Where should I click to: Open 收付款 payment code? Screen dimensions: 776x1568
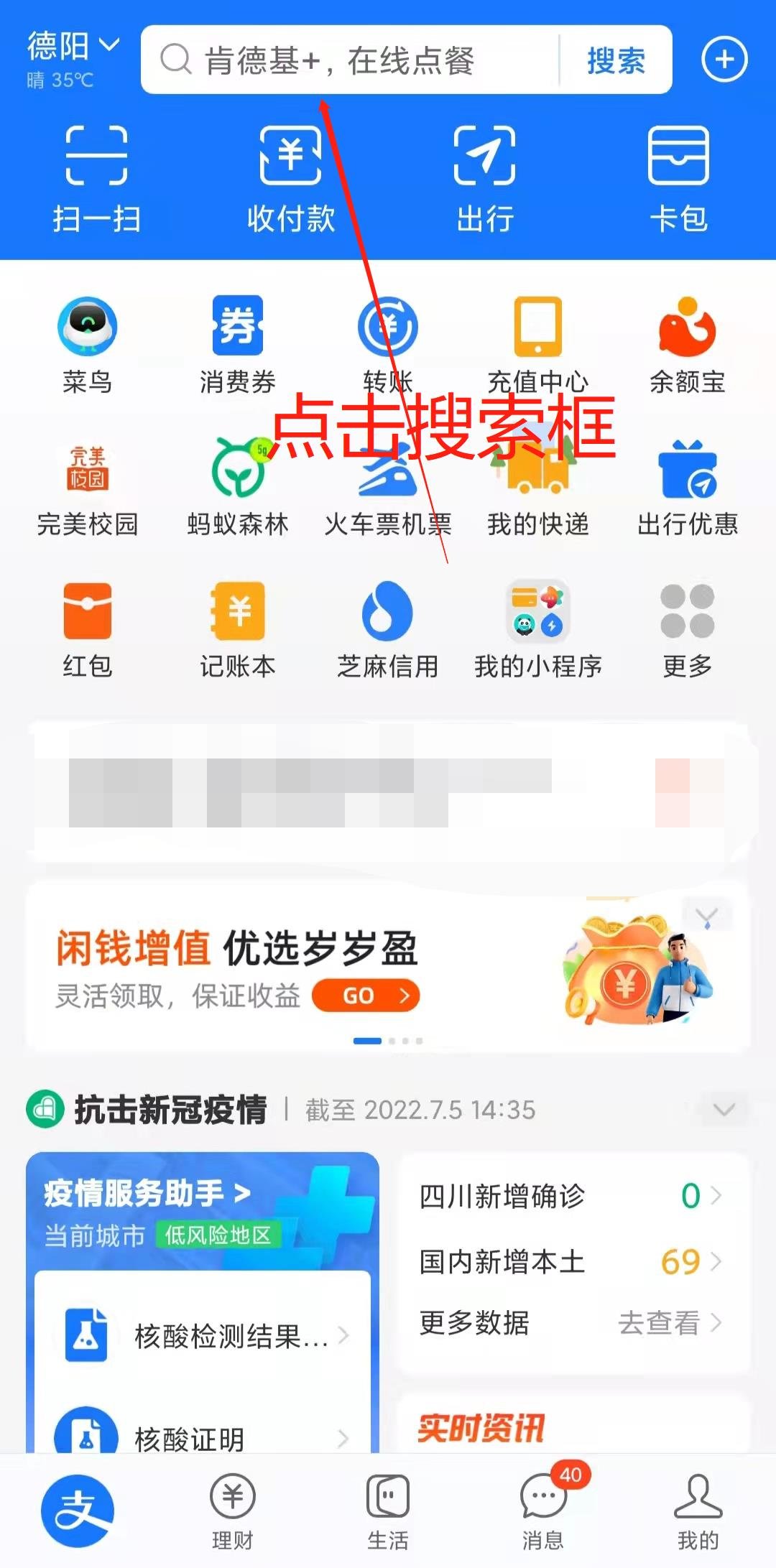(290, 177)
